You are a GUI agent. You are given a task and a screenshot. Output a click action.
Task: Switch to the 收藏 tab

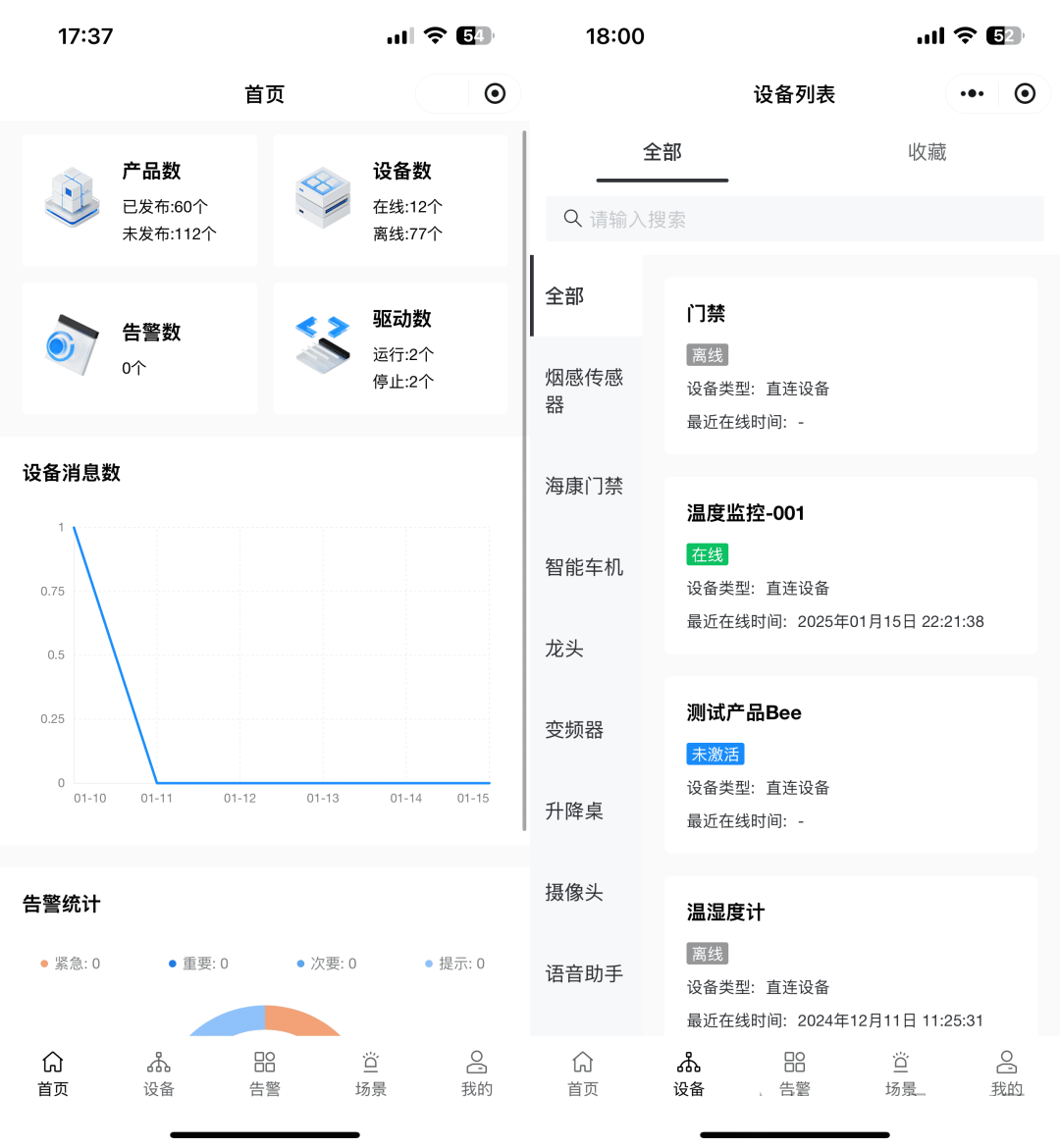pyautogui.click(x=927, y=153)
